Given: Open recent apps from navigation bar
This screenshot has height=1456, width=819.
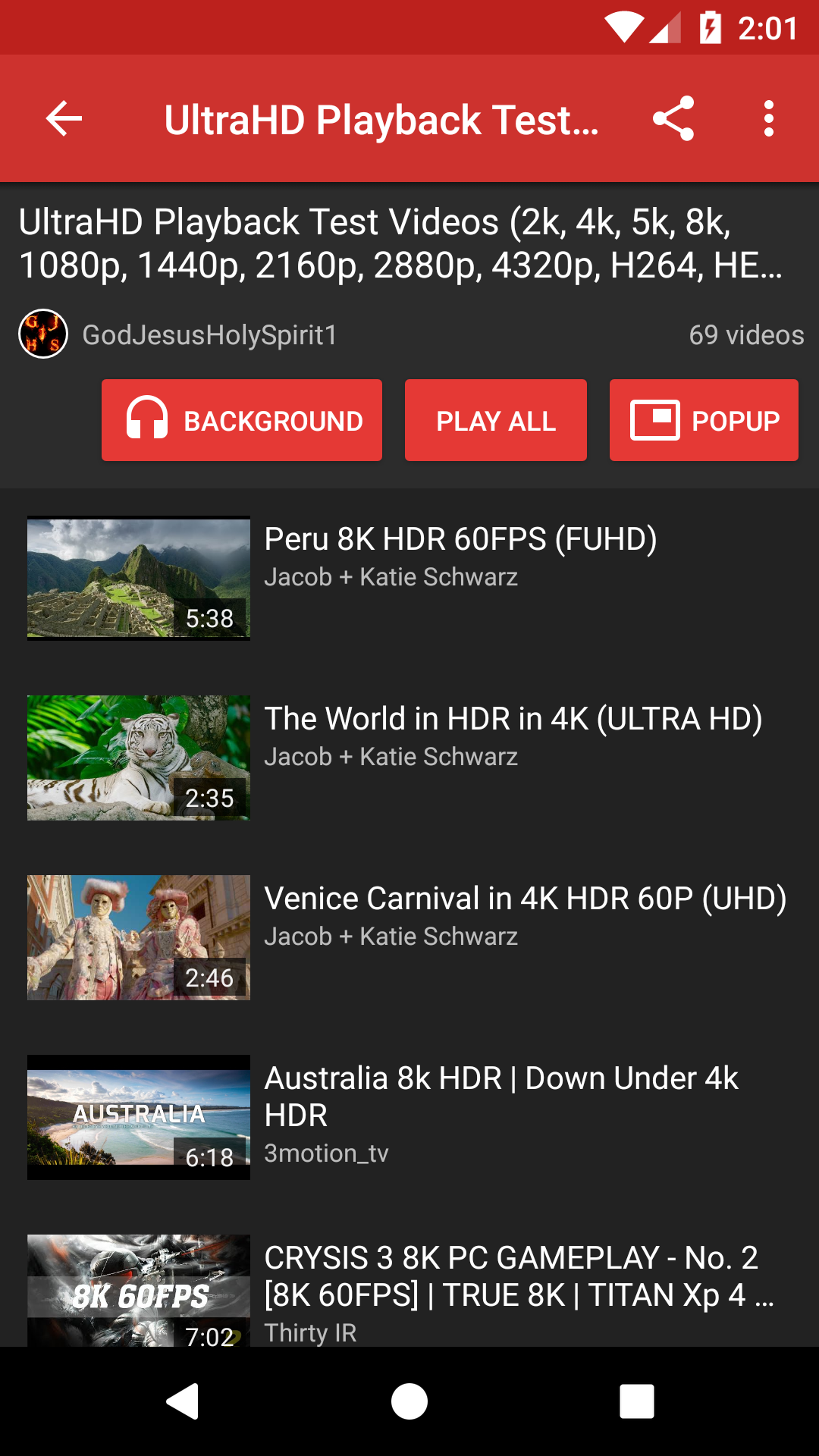Looking at the screenshot, I should coord(637,1401).
